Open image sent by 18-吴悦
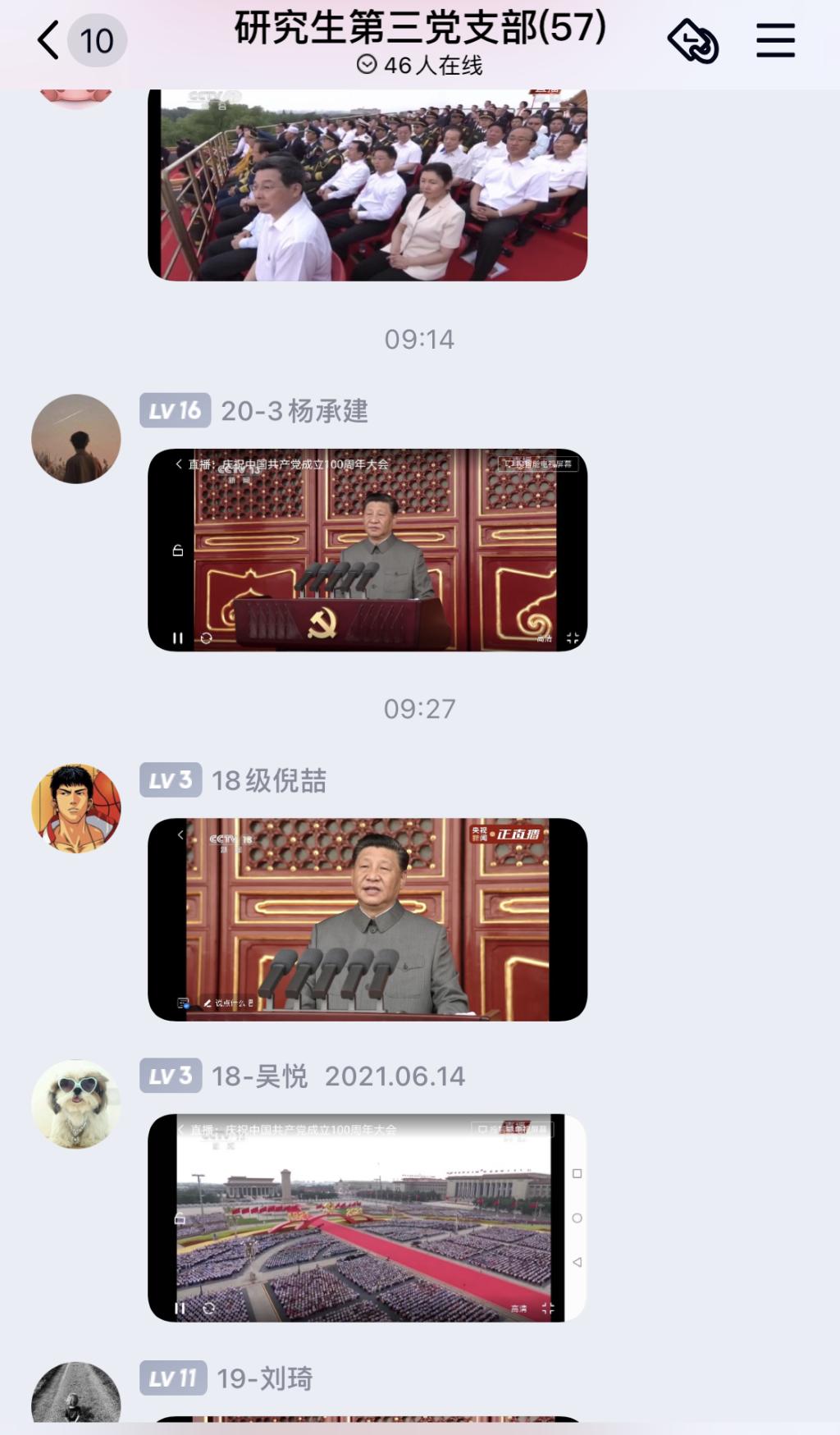The width and height of the screenshot is (840, 1435). coord(367,1217)
